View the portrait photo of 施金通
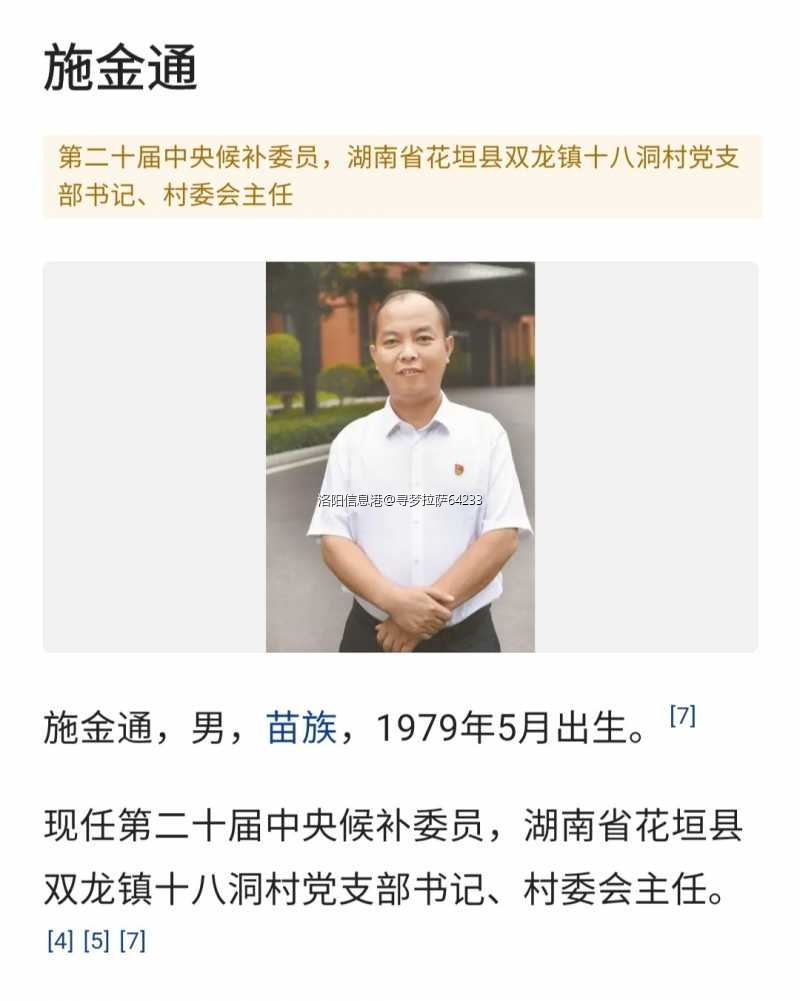Viewport: 800px width, 1001px height. 400,457
